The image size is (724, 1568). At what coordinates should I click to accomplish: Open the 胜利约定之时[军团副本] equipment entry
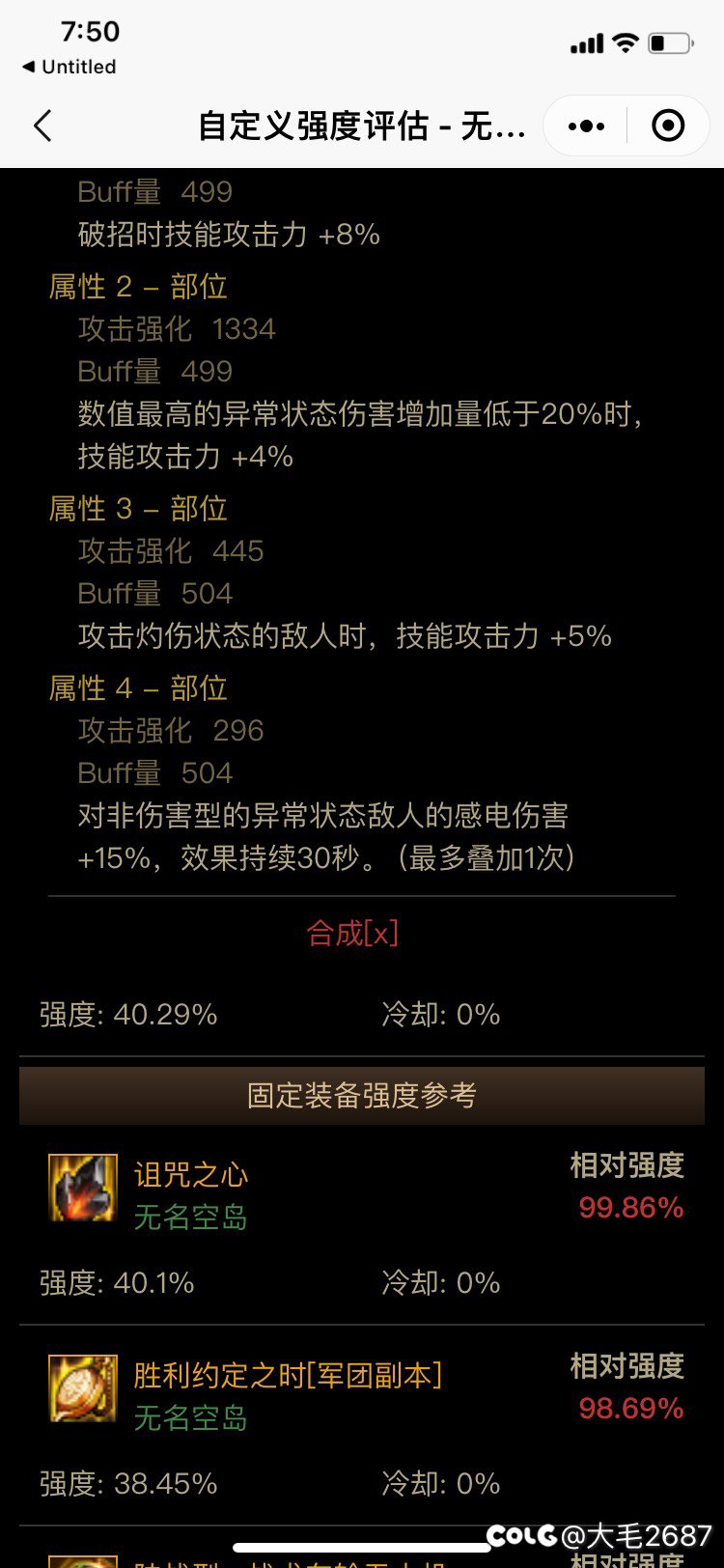tap(287, 1375)
